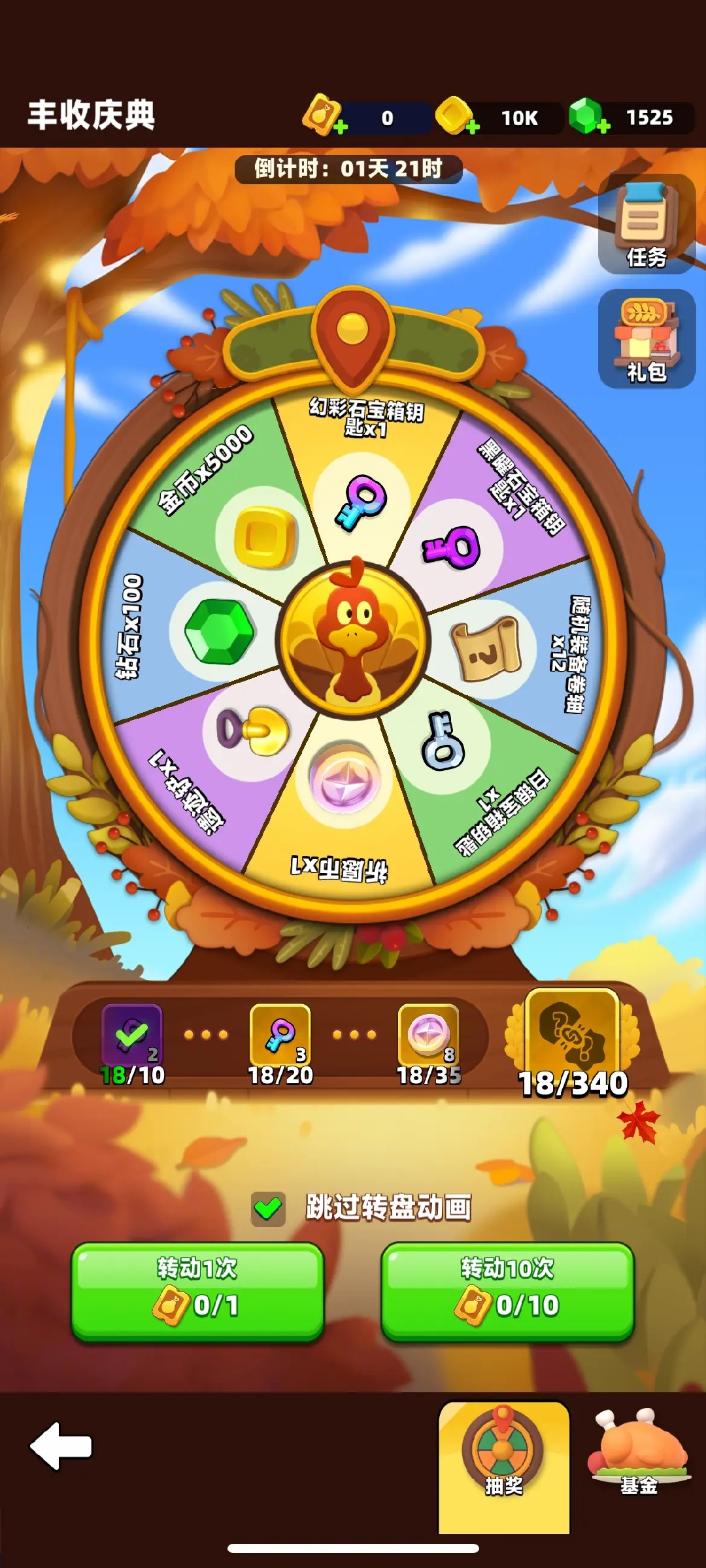Open the 18/340 mystery grand prize
Screen dimensions: 706x1568
[x=573, y=1032]
